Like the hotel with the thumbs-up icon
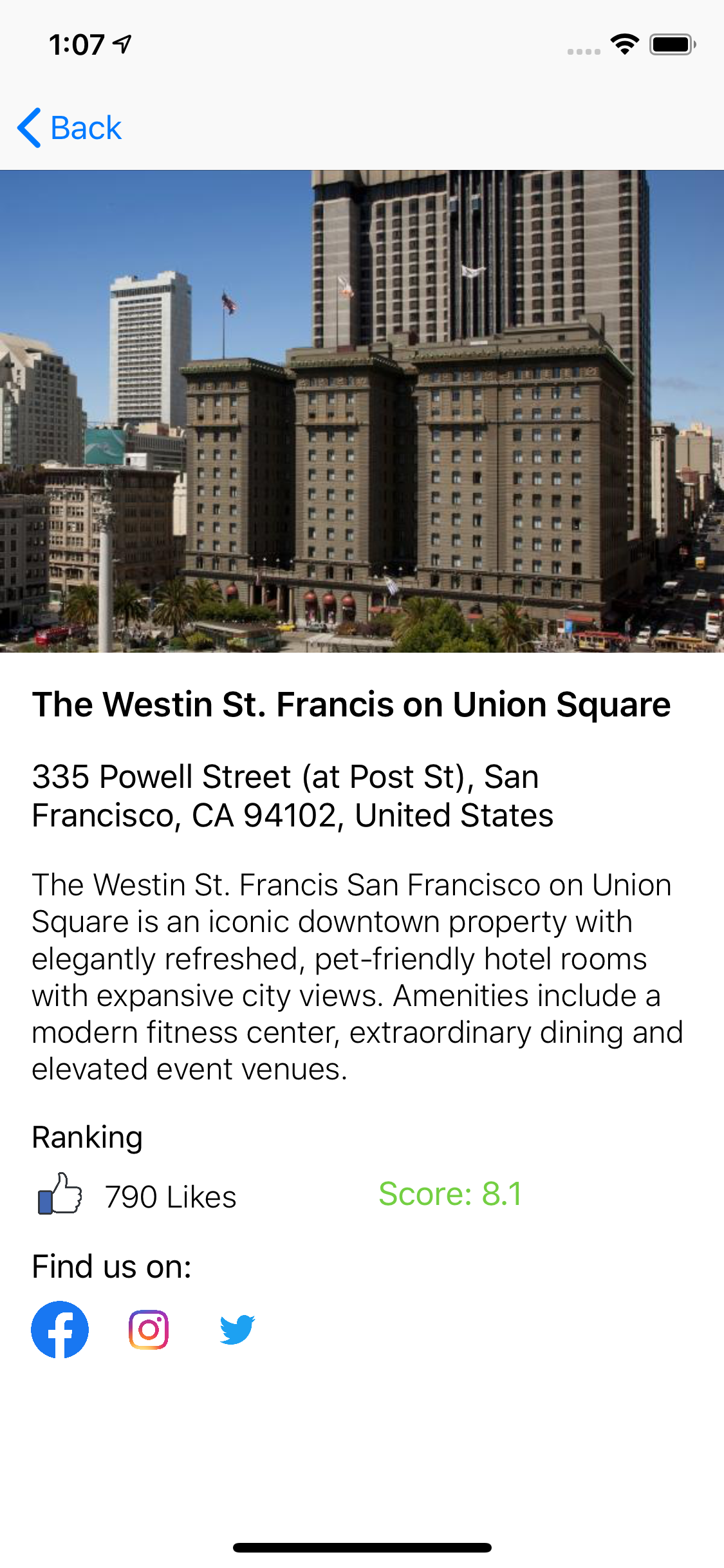The image size is (724, 1568). point(60,1194)
